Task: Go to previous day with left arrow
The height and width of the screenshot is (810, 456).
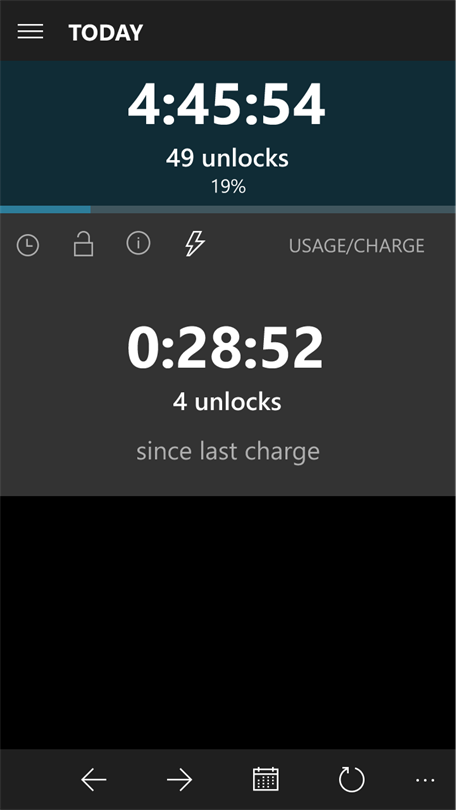Action: (94, 780)
